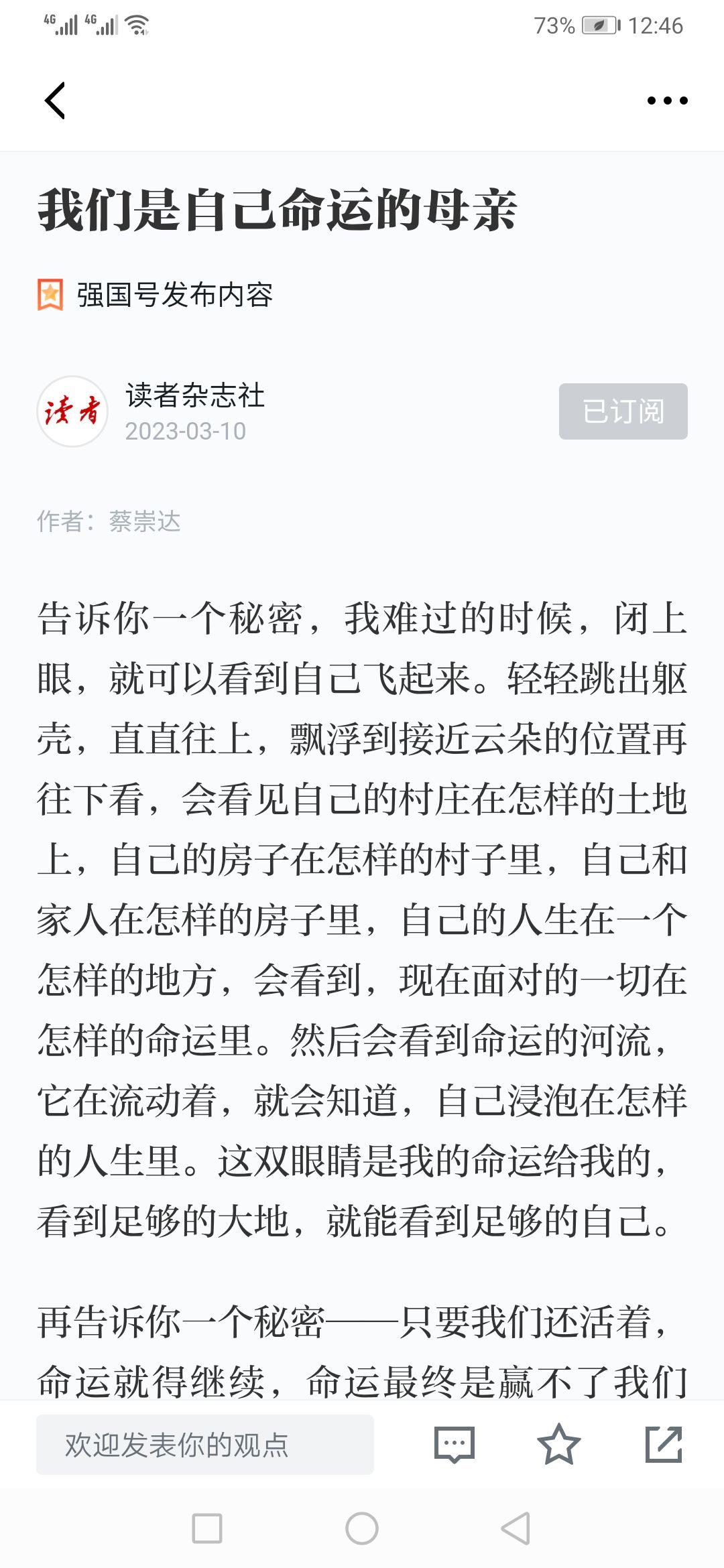Open the comments bubble icon
This screenshot has width=724, height=1568.
click(x=455, y=1445)
